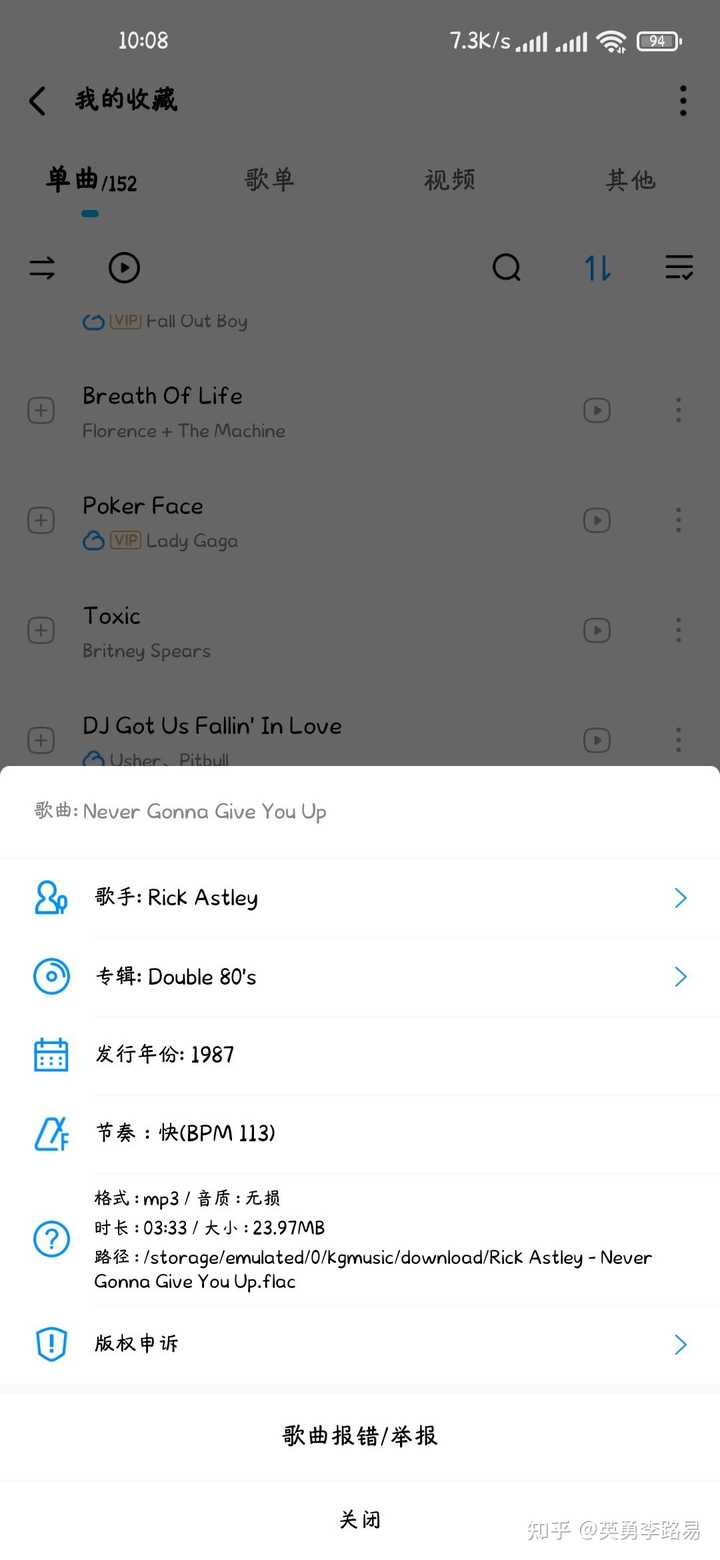Search within the collected songs

(x=507, y=268)
